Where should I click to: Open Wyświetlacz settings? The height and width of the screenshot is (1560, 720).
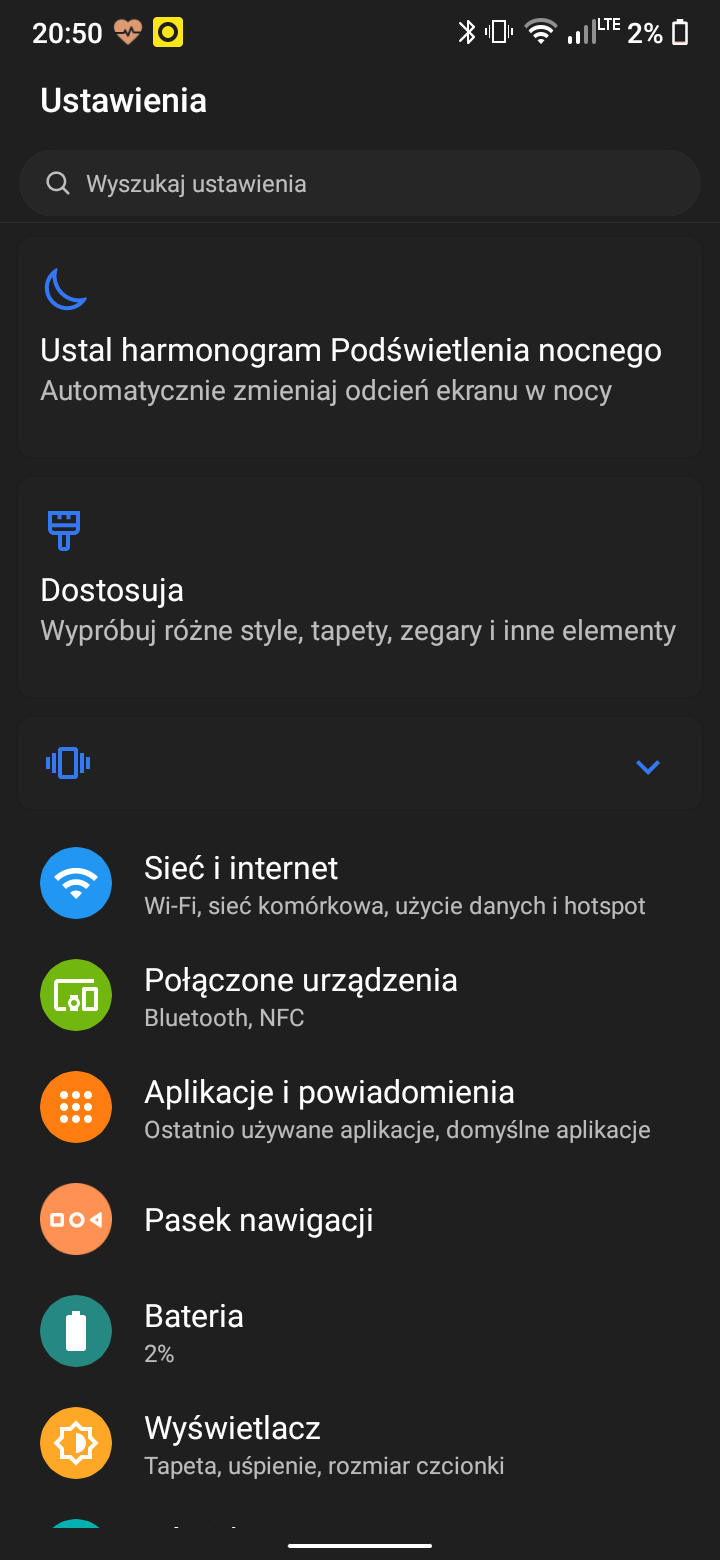pos(360,1444)
